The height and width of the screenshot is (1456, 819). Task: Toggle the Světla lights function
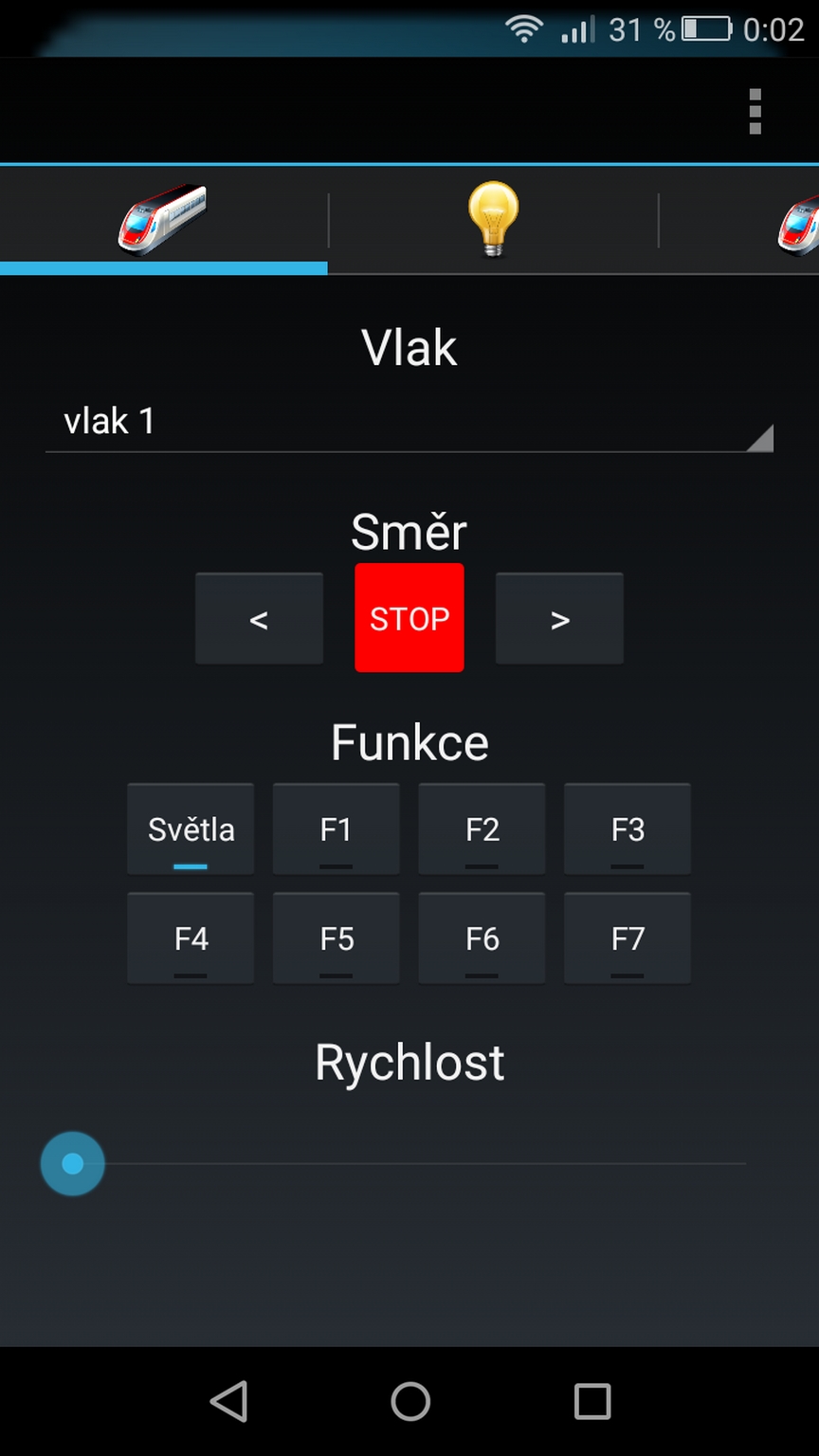point(191,829)
